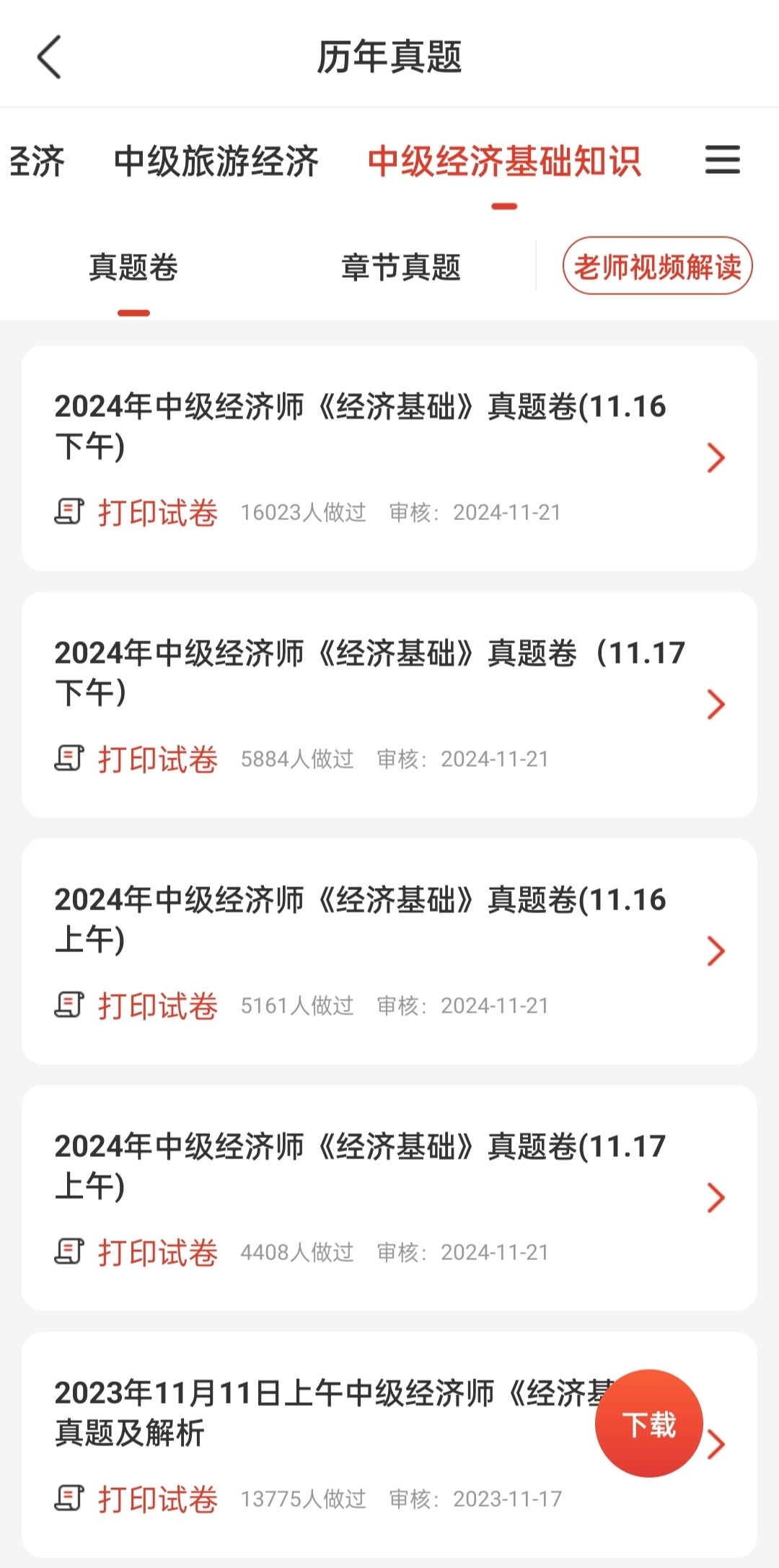Open 2024 真题卷 (11.17 下午) paper
The image size is (779, 1568).
[x=361, y=672]
